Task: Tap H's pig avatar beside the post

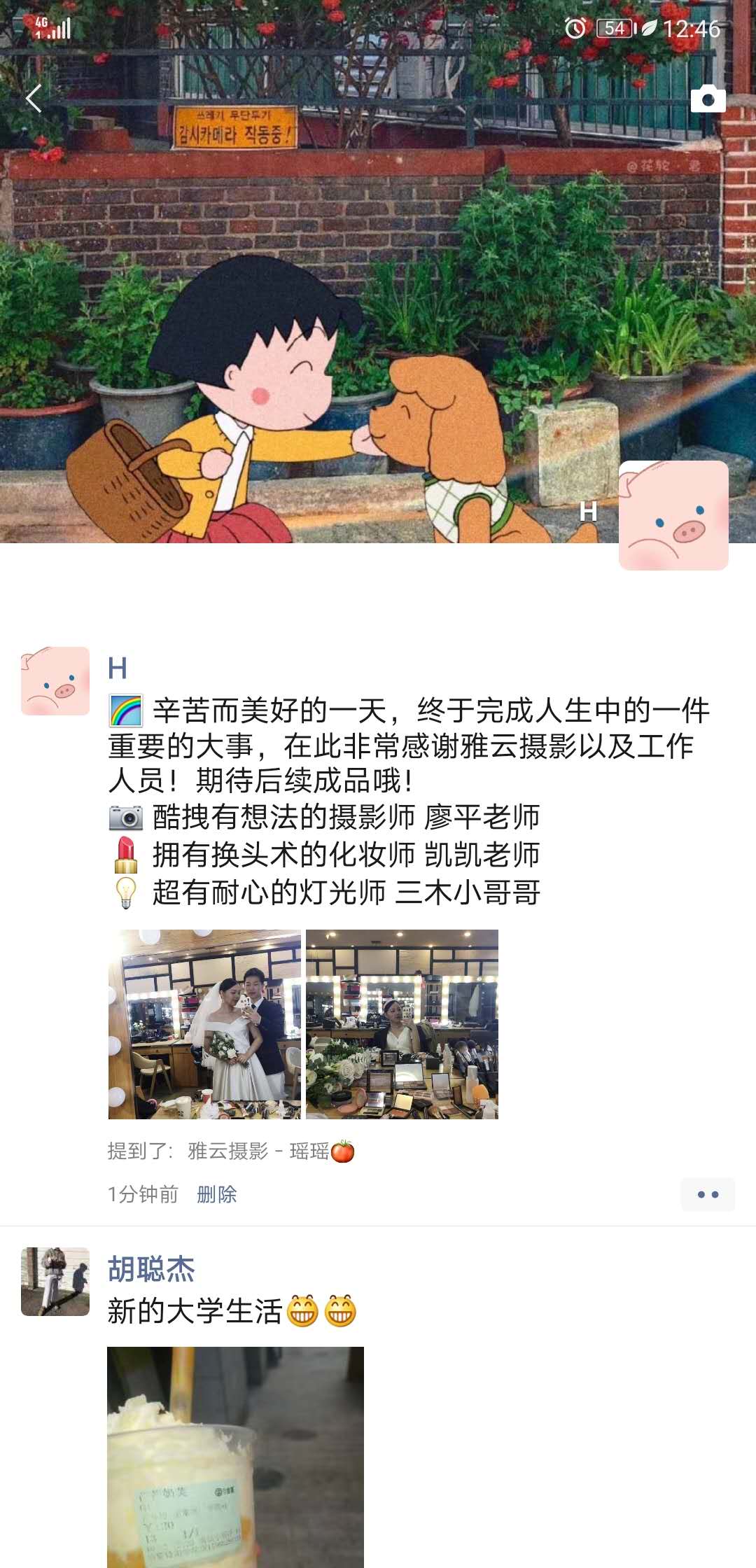Action: [x=55, y=681]
